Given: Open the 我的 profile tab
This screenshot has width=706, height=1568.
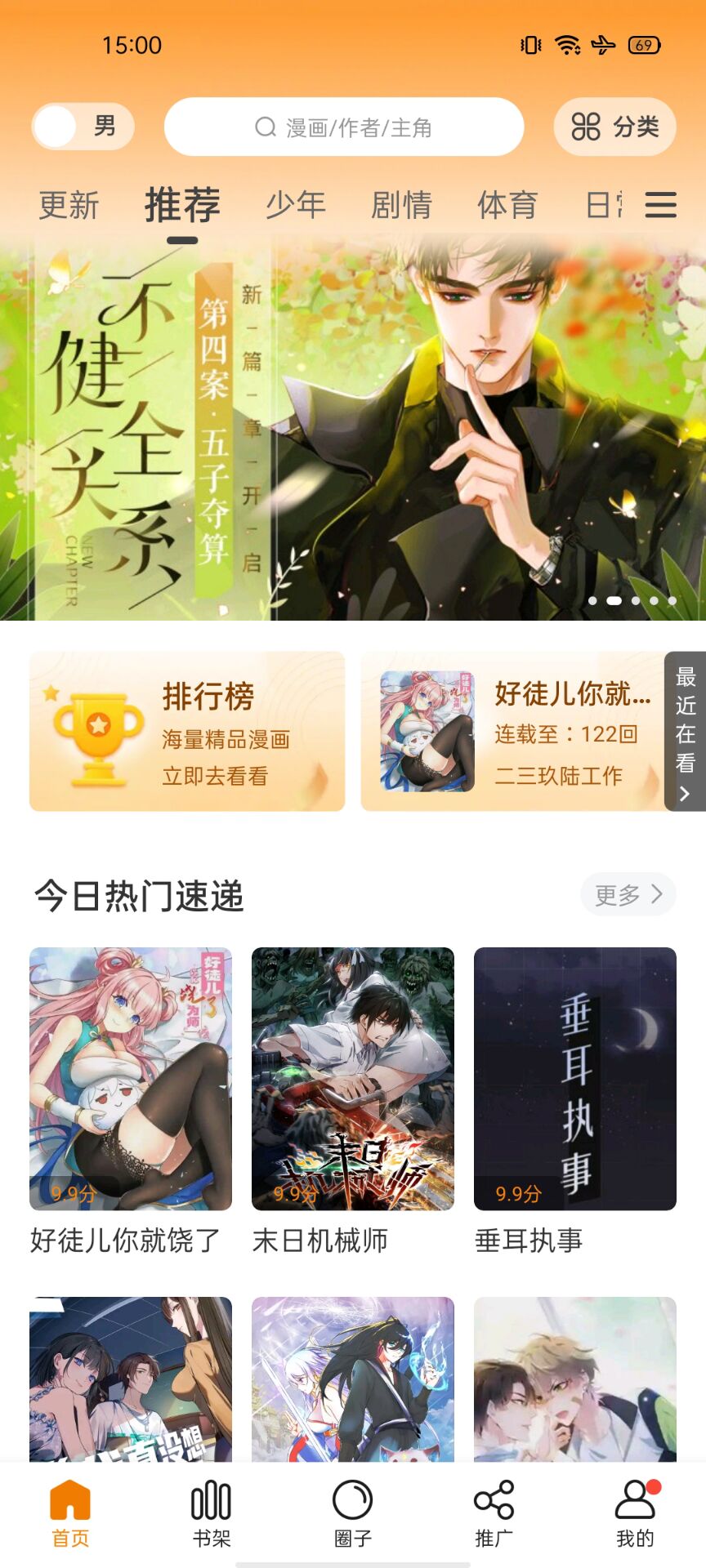Looking at the screenshot, I should coord(635,1513).
